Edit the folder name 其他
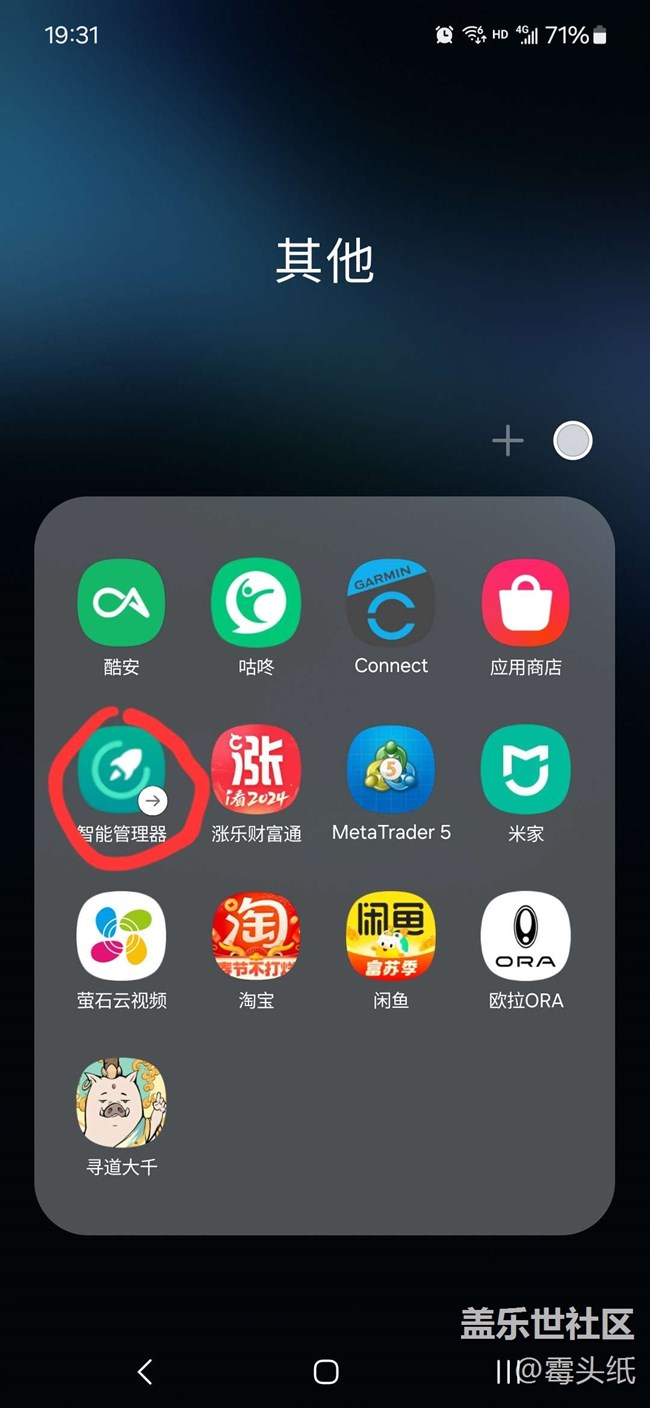The image size is (650, 1408). click(x=325, y=262)
